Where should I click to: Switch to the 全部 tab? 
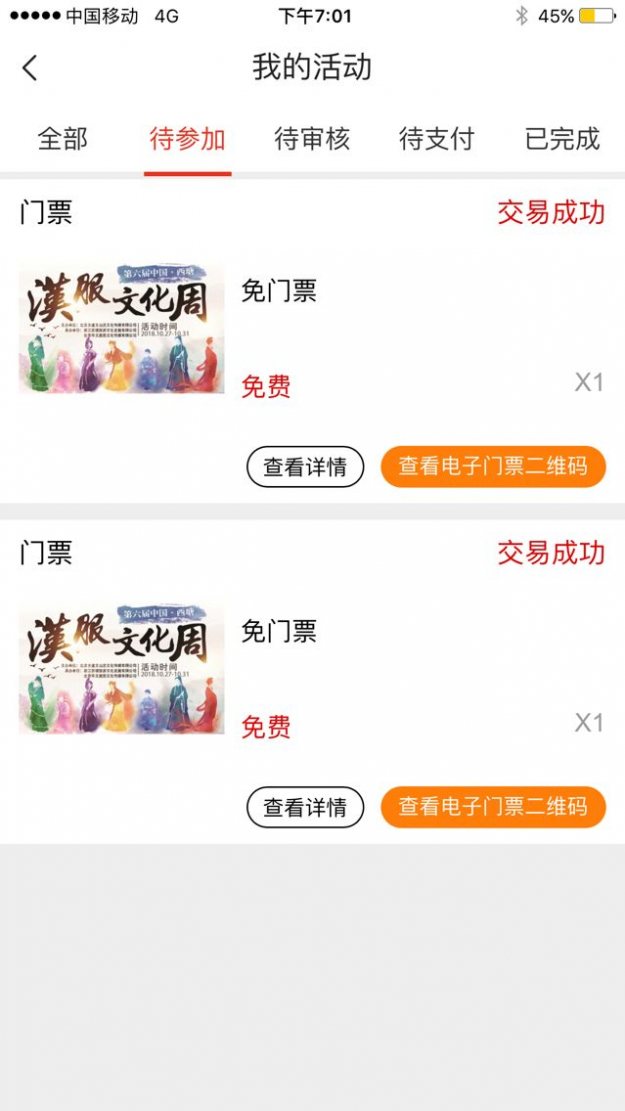pyautogui.click(x=62, y=139)
